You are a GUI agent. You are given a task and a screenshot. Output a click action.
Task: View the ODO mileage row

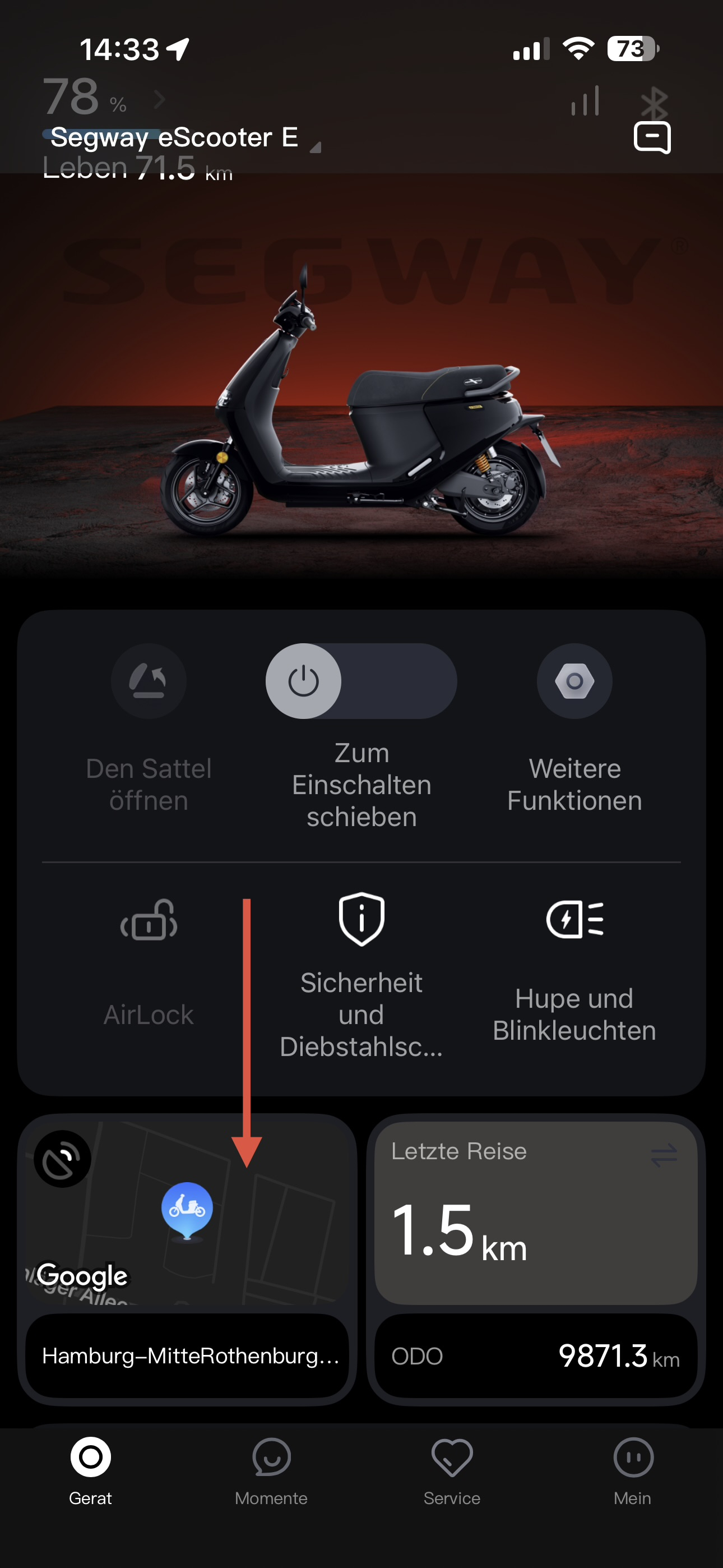(x=536, y=1356)
